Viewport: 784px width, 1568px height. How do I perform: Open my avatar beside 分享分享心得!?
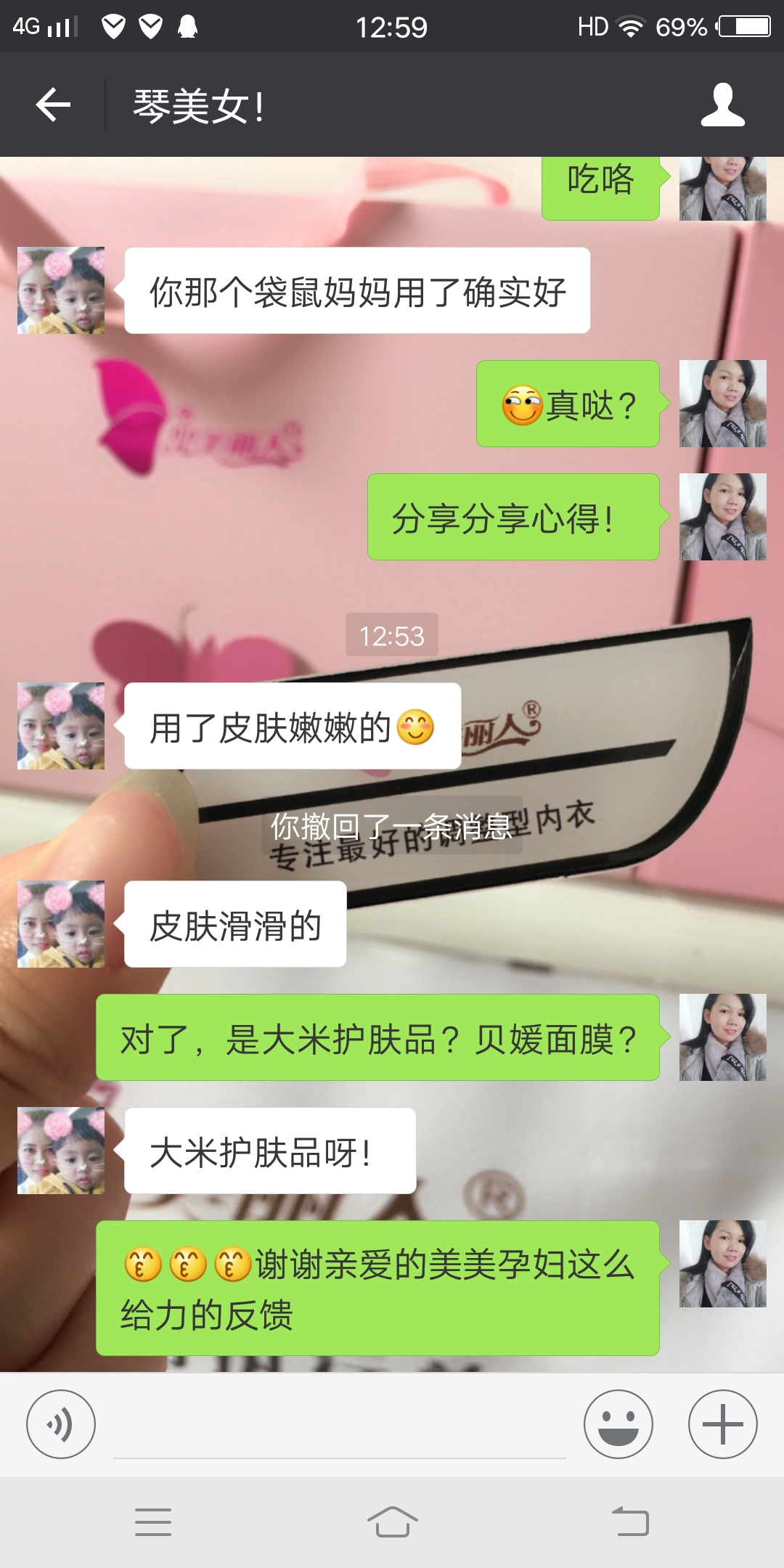coord(722,517)
